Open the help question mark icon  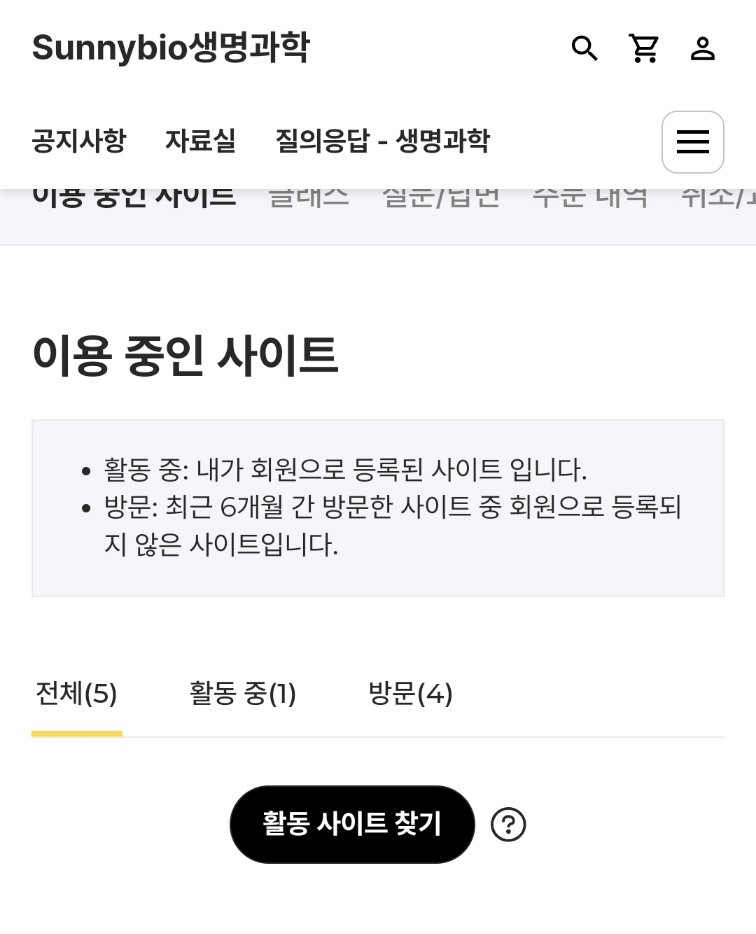click(508, 825)
